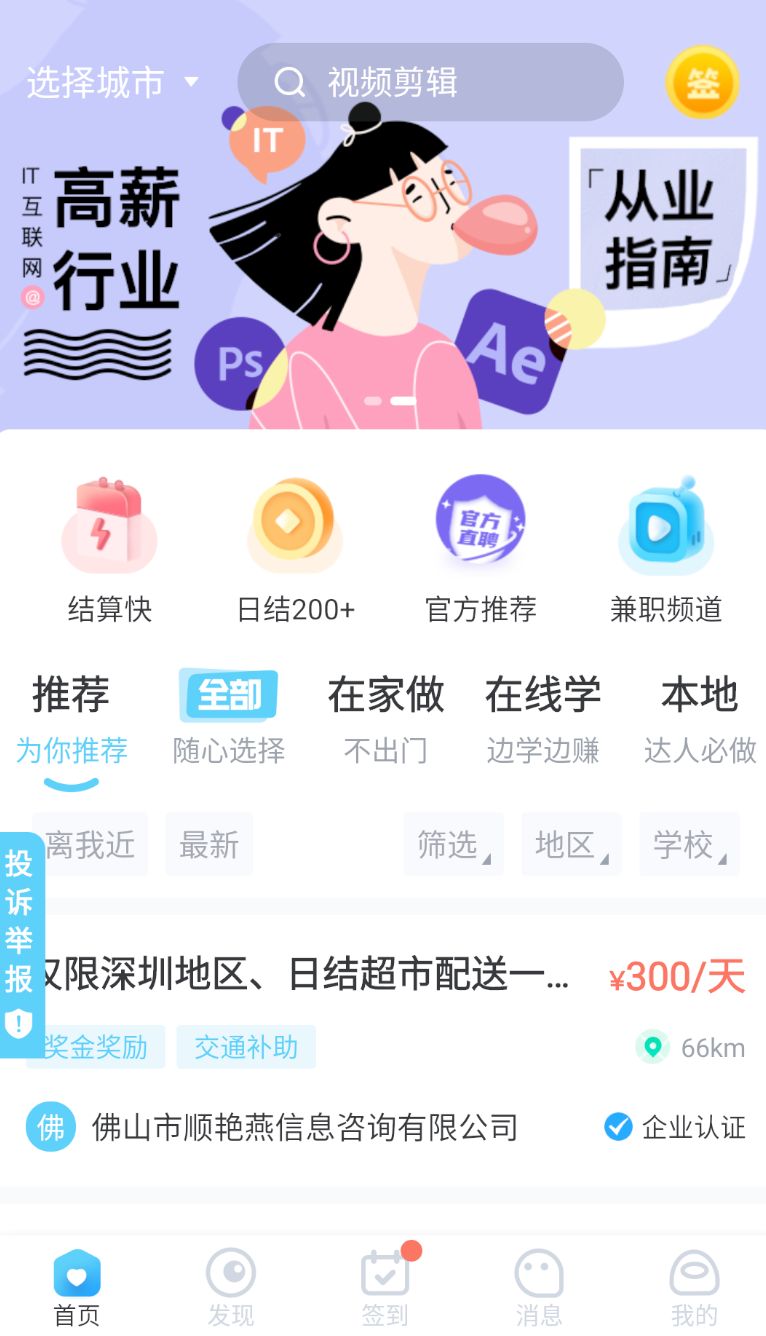Open the 兼职频道 part-time channel icon
The image size is (766, 1336).
pos(665,524)
